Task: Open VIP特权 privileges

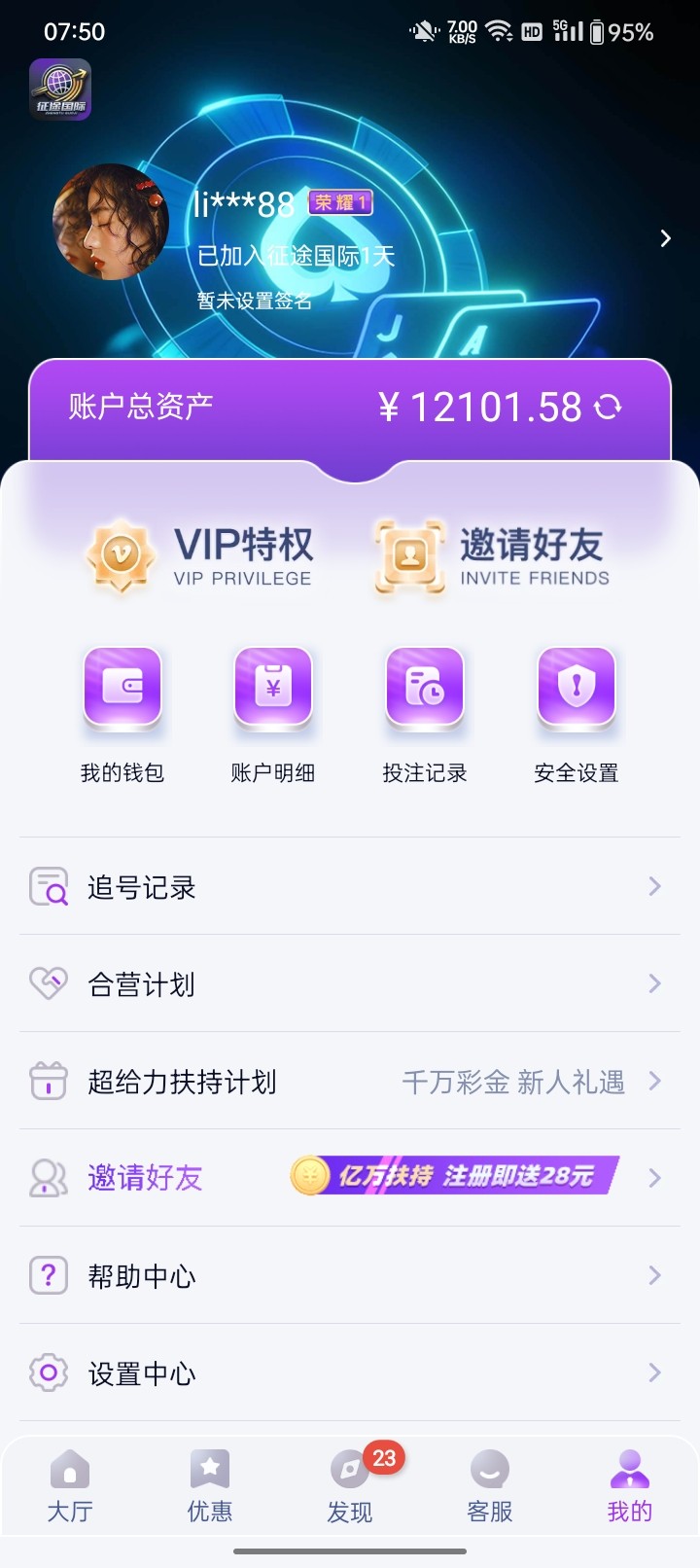Action: (x=201, y=556)
